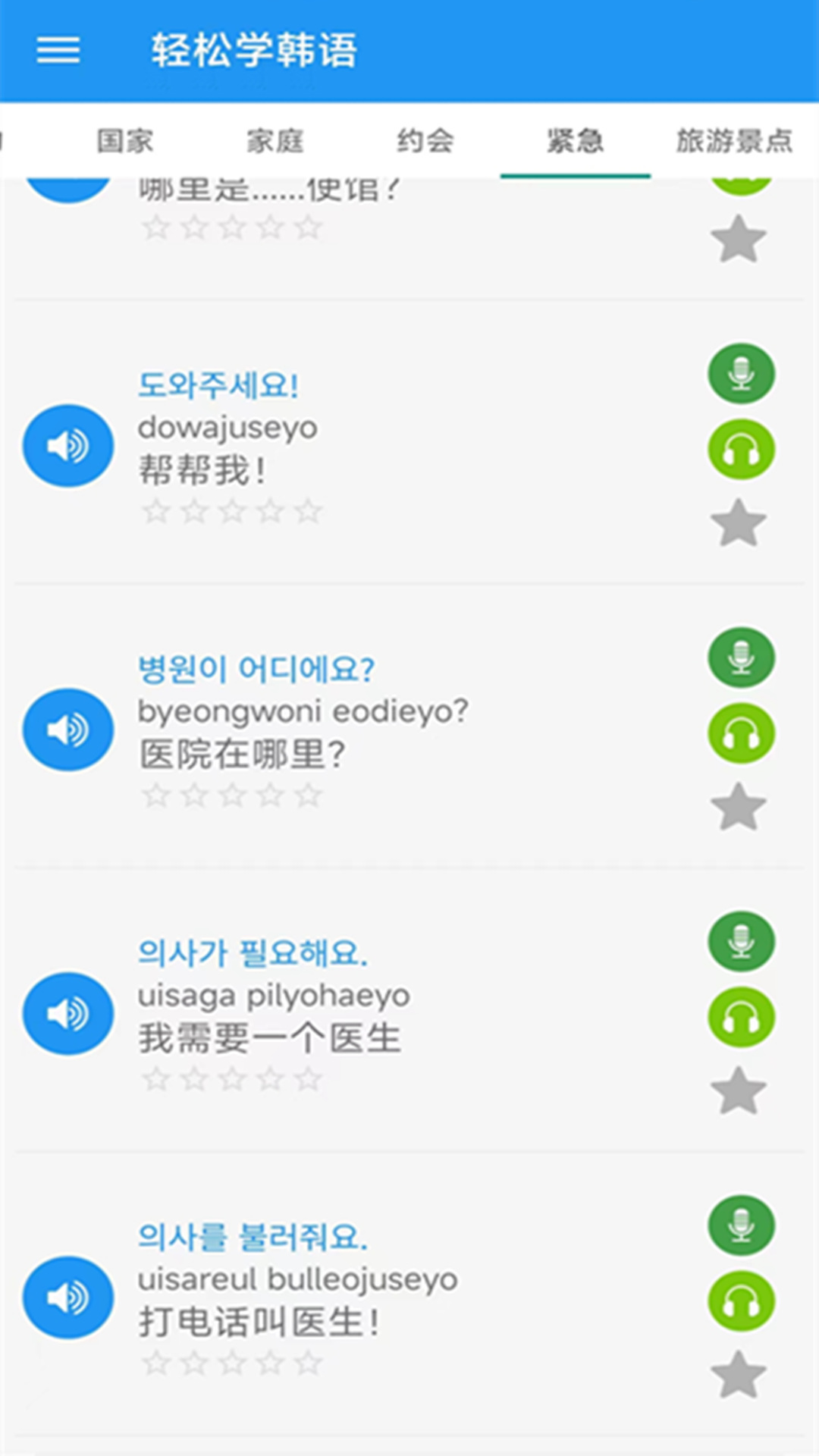The width and height of the screenshot is (819, 1456).
Task: Select the 约会 tab
Action: (425, 141)
